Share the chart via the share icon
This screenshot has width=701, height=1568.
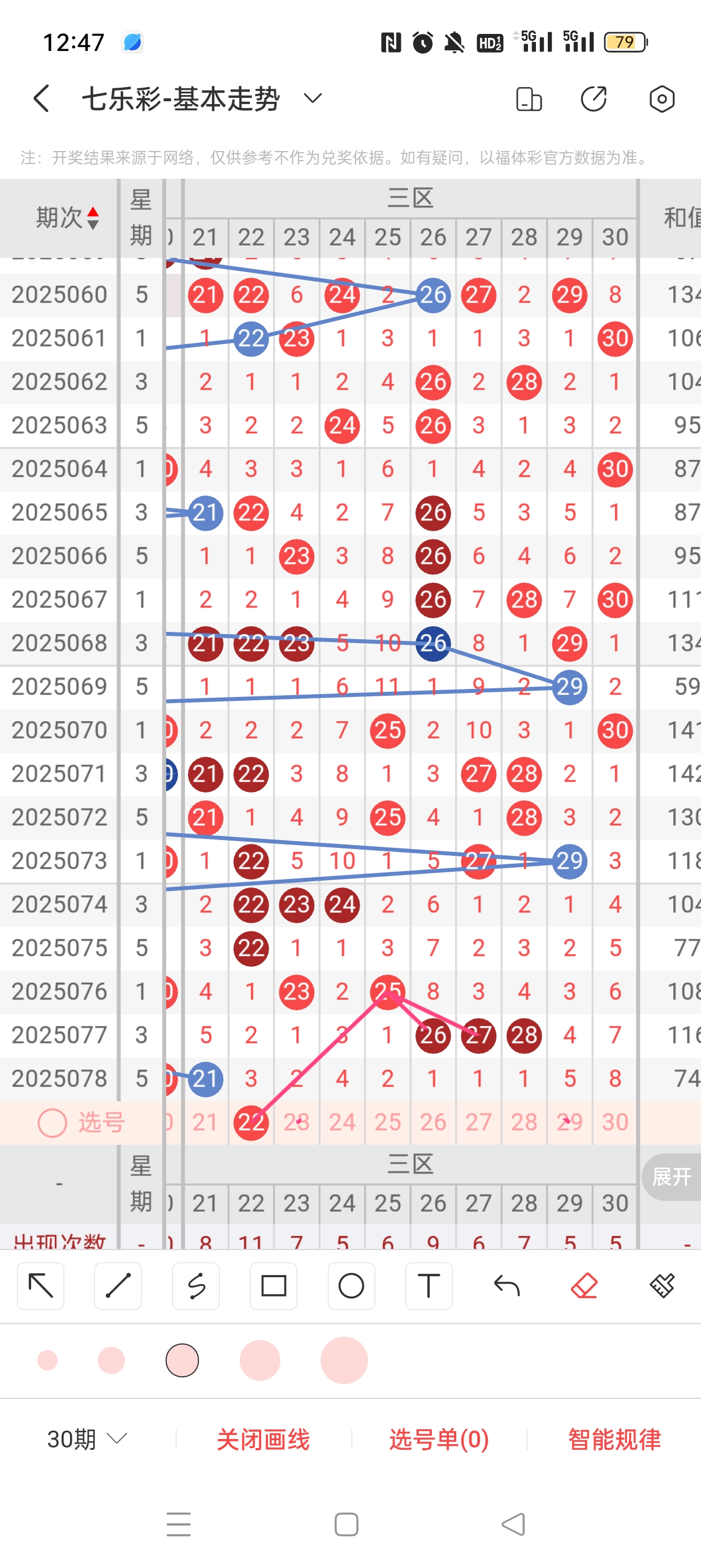tap(593, 98)
